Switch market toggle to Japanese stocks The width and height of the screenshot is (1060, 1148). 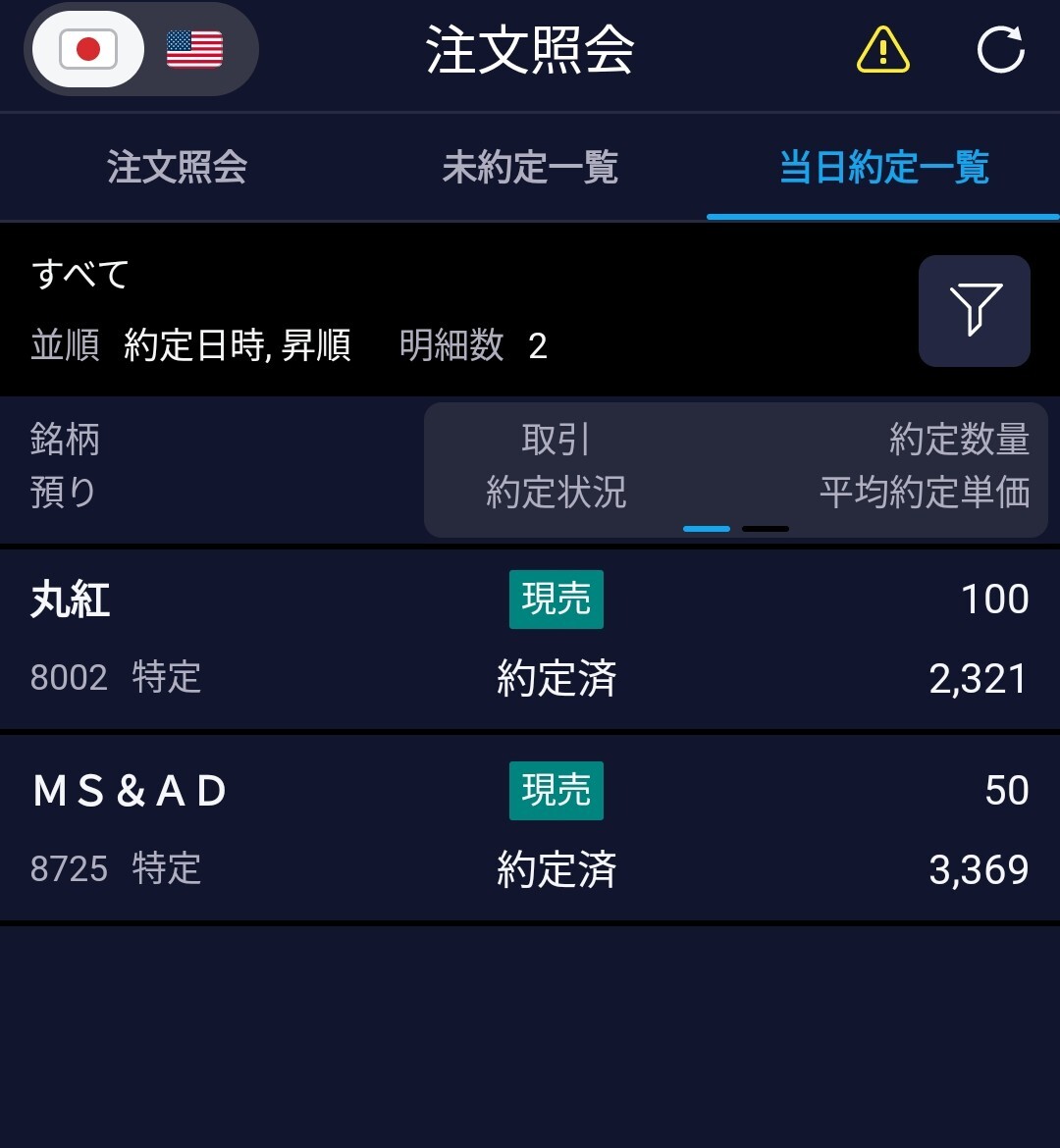pos(87,49)
